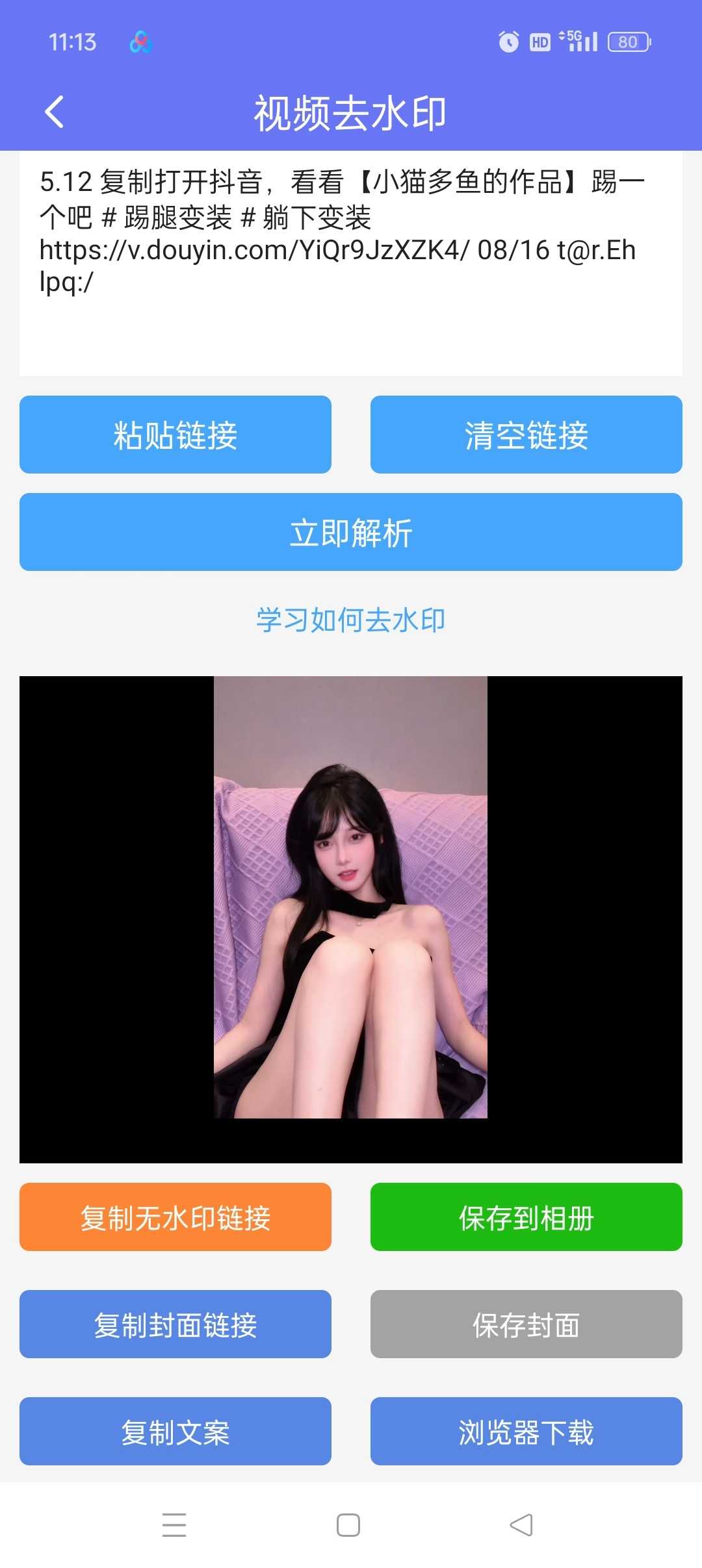The width and height of the screenshot is (702, 1568).
Task: Tap the video link text field
Action: [x=351, y=263]
